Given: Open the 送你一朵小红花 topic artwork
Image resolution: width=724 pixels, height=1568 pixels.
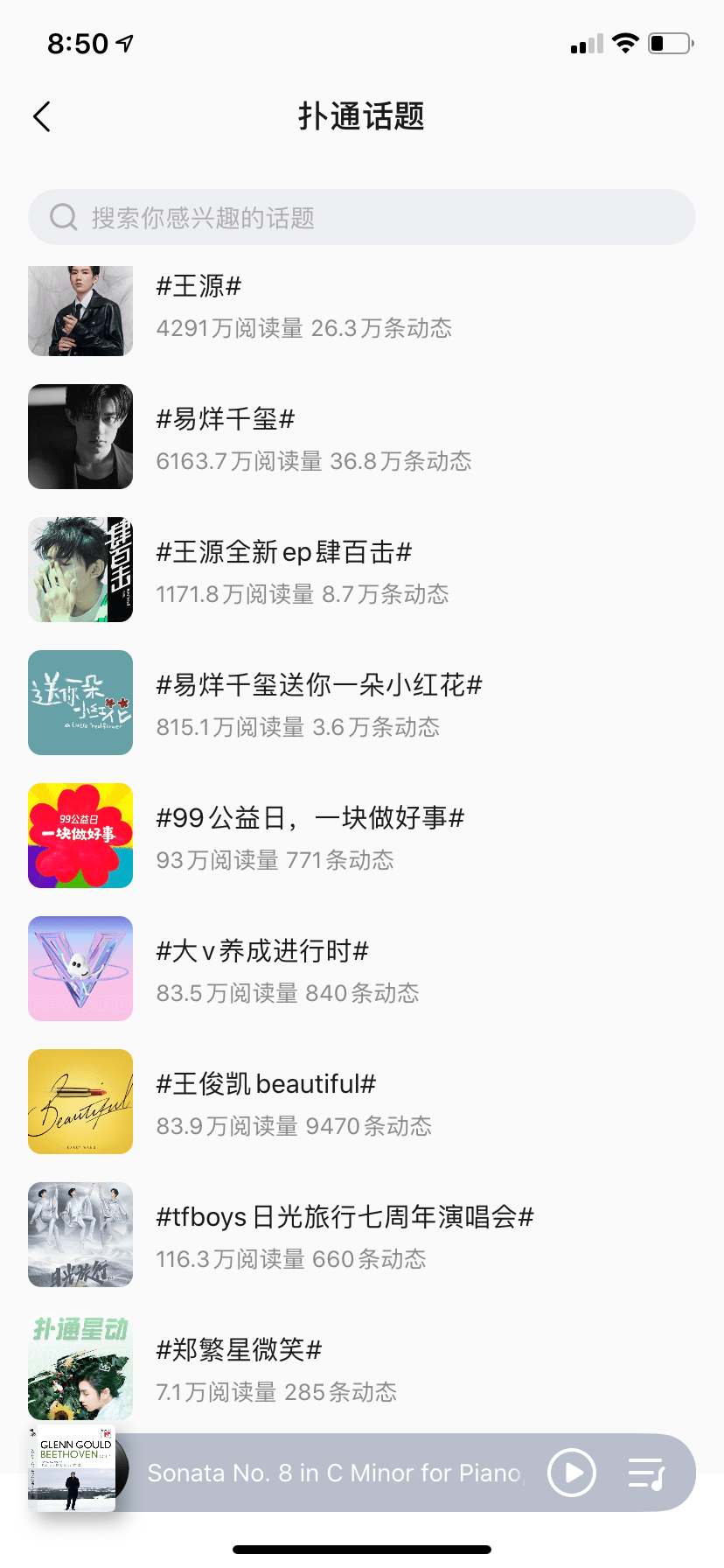Looking at the screenshot, I should 80,703.
